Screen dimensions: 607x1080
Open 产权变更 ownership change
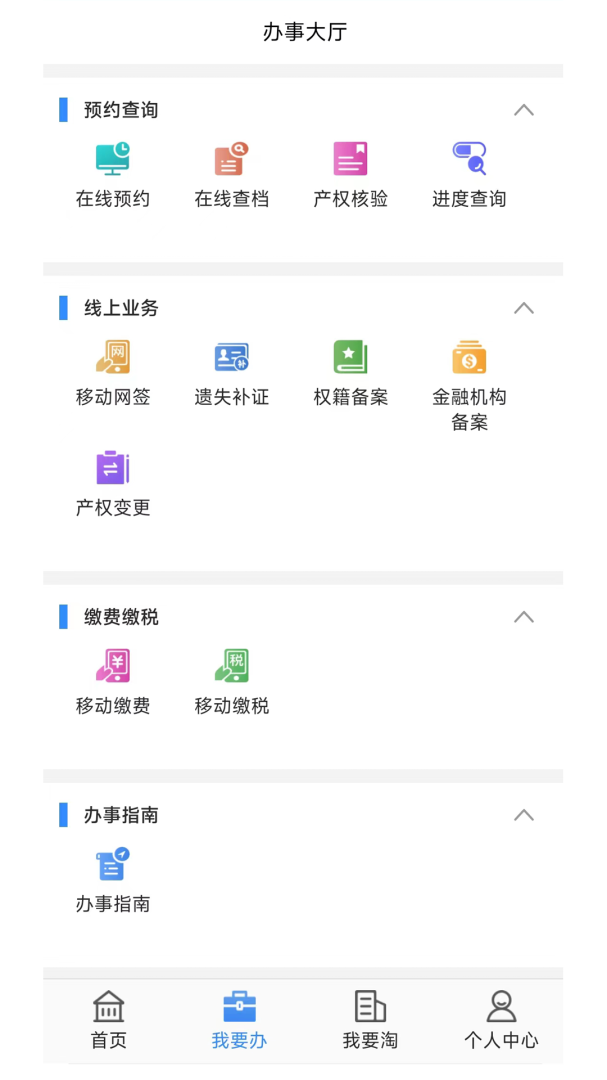(x=113, y=482)
